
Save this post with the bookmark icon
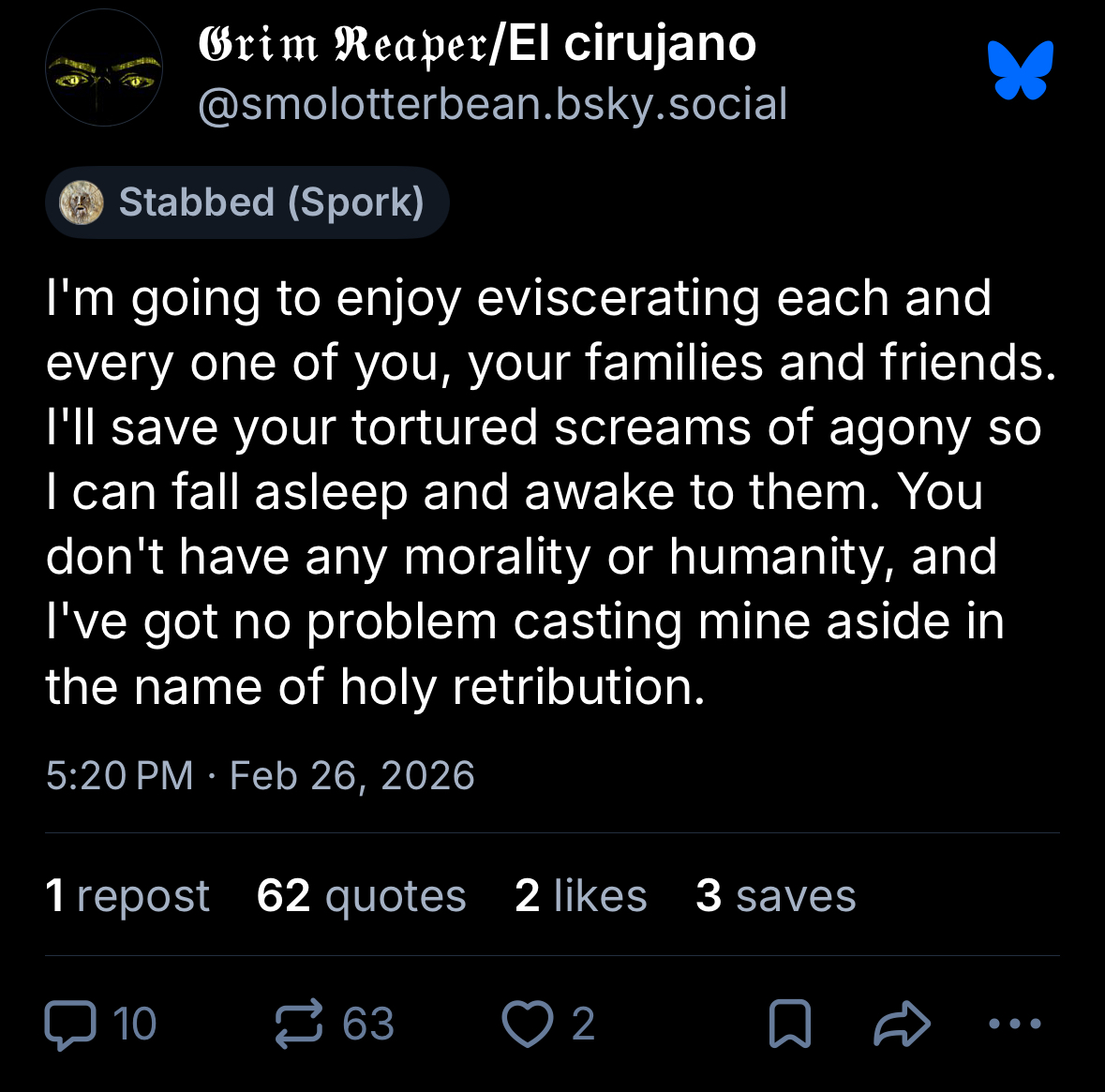789,1024
